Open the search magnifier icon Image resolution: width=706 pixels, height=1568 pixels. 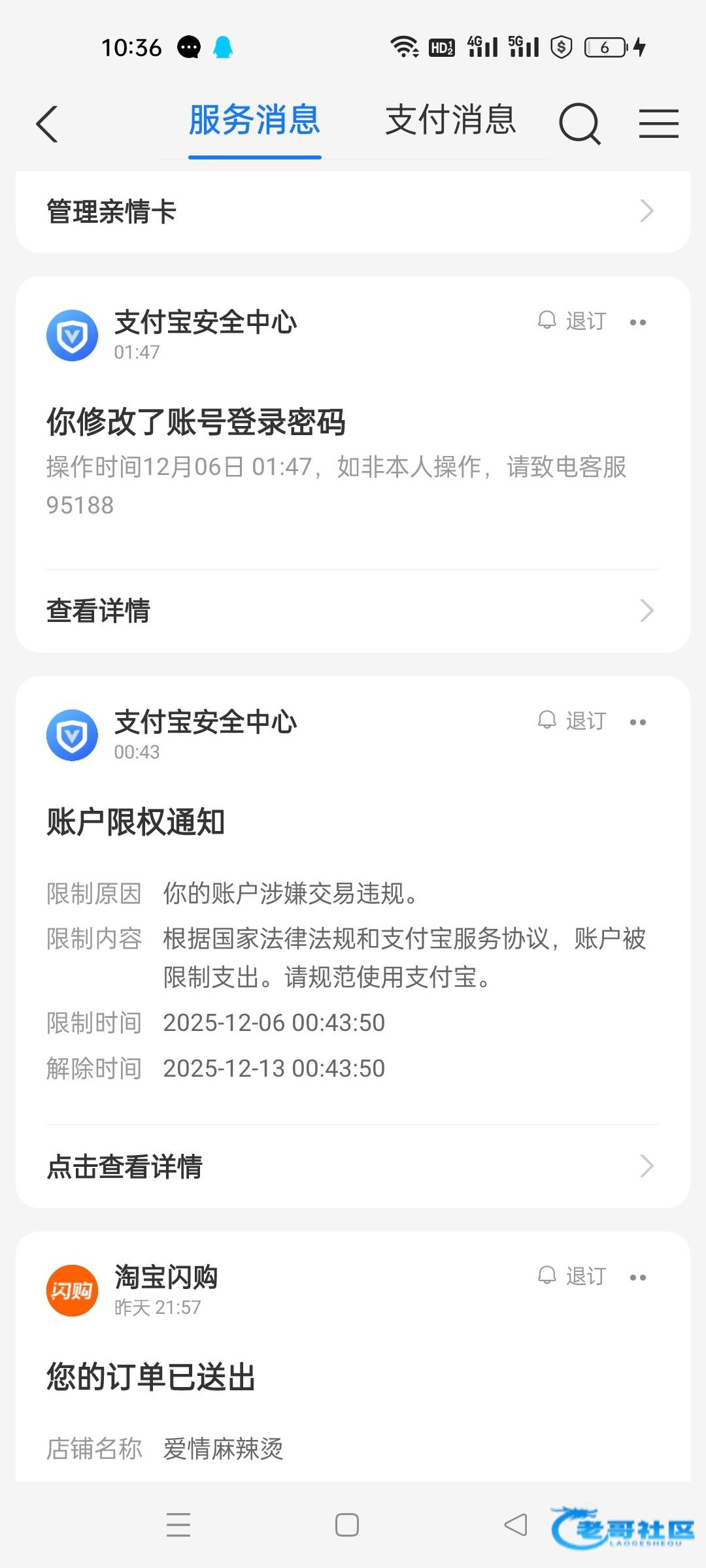579,123
